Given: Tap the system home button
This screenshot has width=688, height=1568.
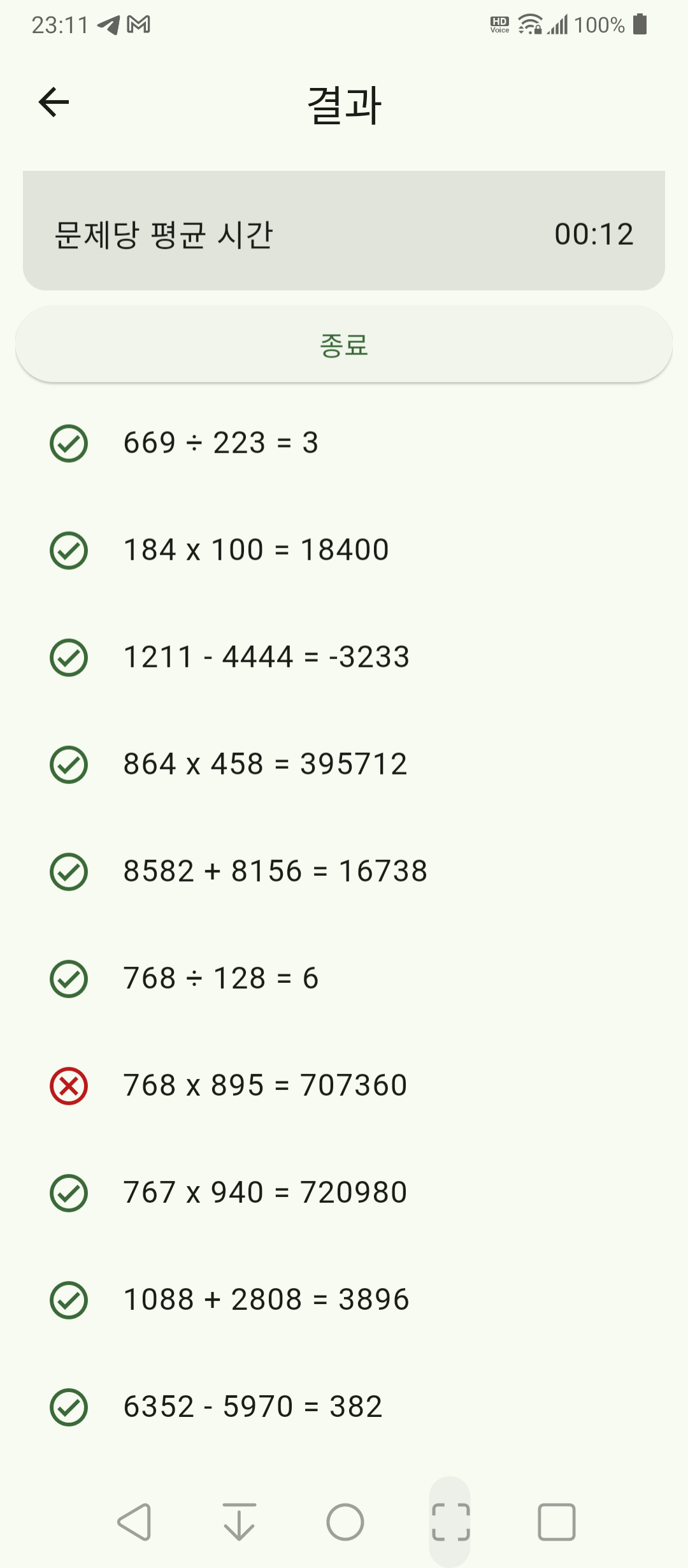Looking at the screenshot, I should [x=345, y=1522].
